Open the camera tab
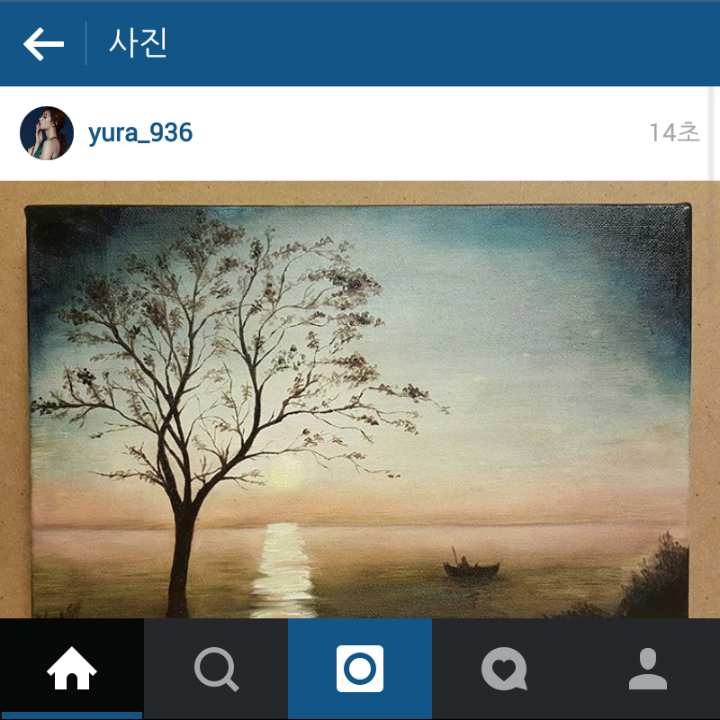Image resolution: width=720 pixels, height=720 pixels. coord(360,669)
